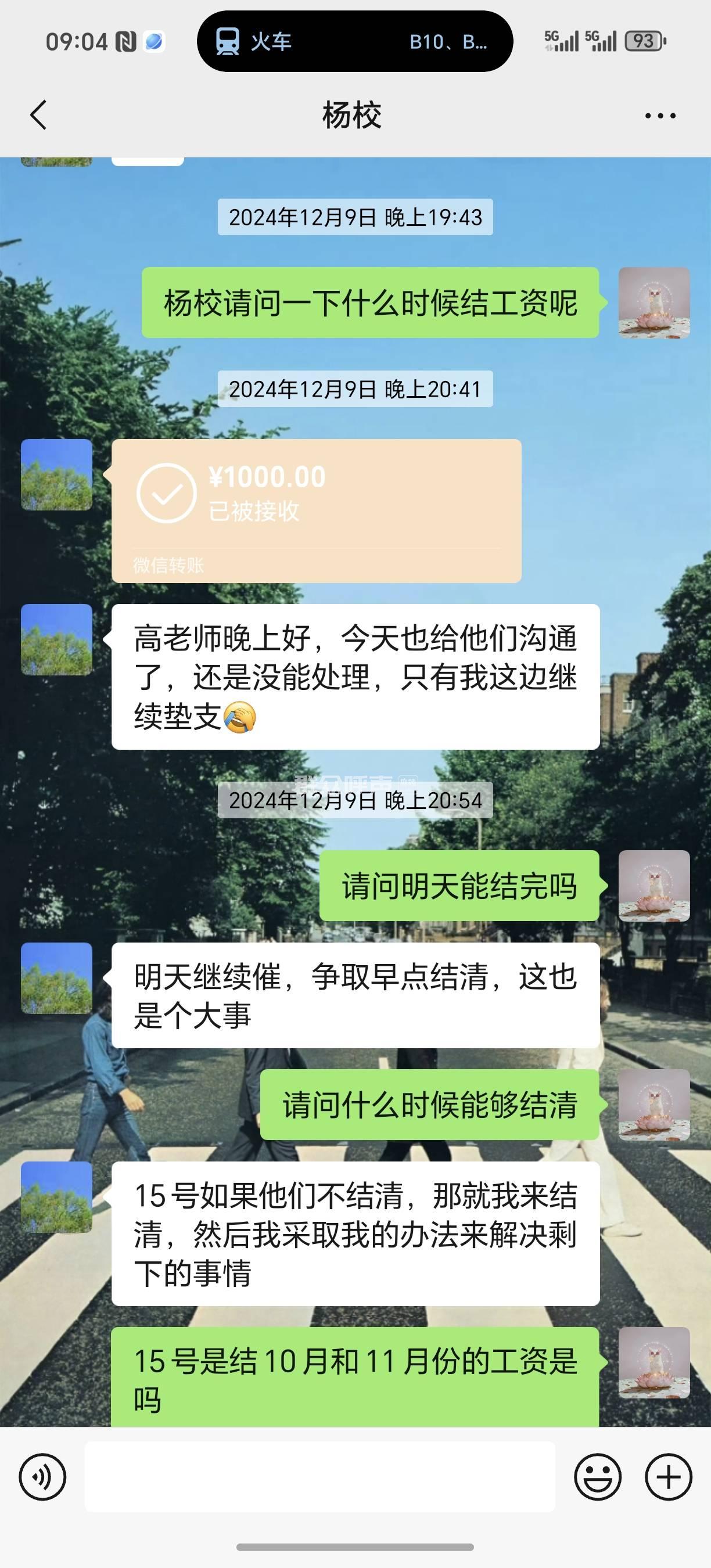Open the chat info overflow menu
This screenshot has height=1568, width=711.
point(660,115)
